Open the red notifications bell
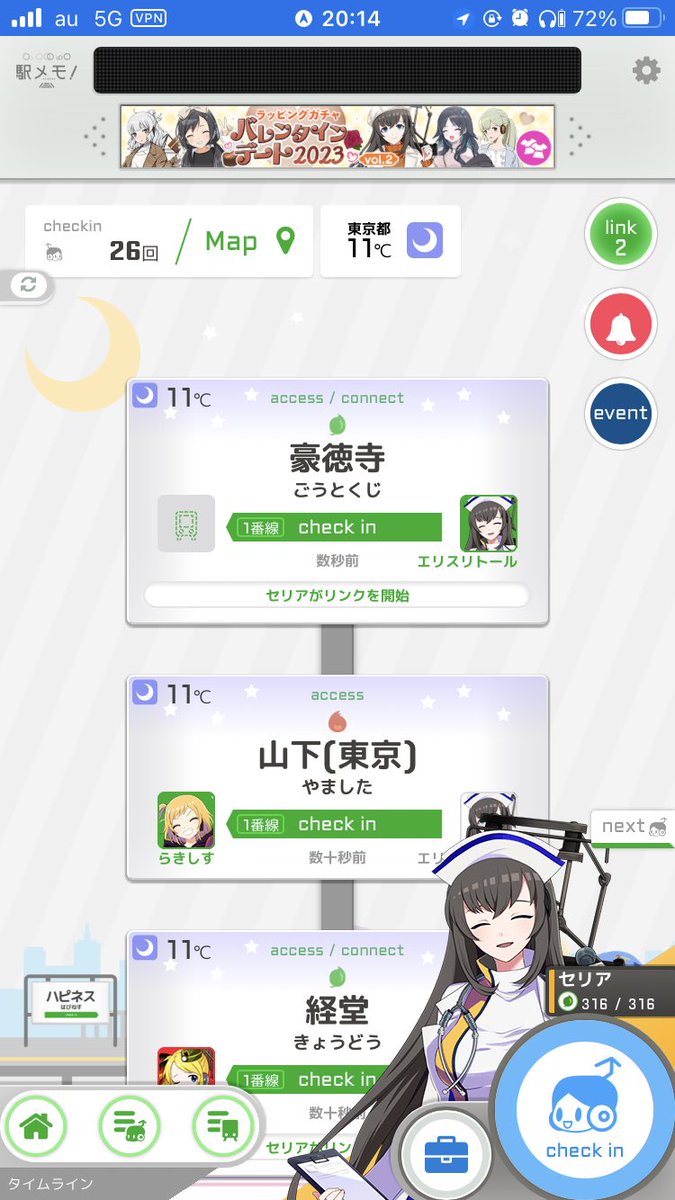 pyautogui.click(x=620, y=324)
